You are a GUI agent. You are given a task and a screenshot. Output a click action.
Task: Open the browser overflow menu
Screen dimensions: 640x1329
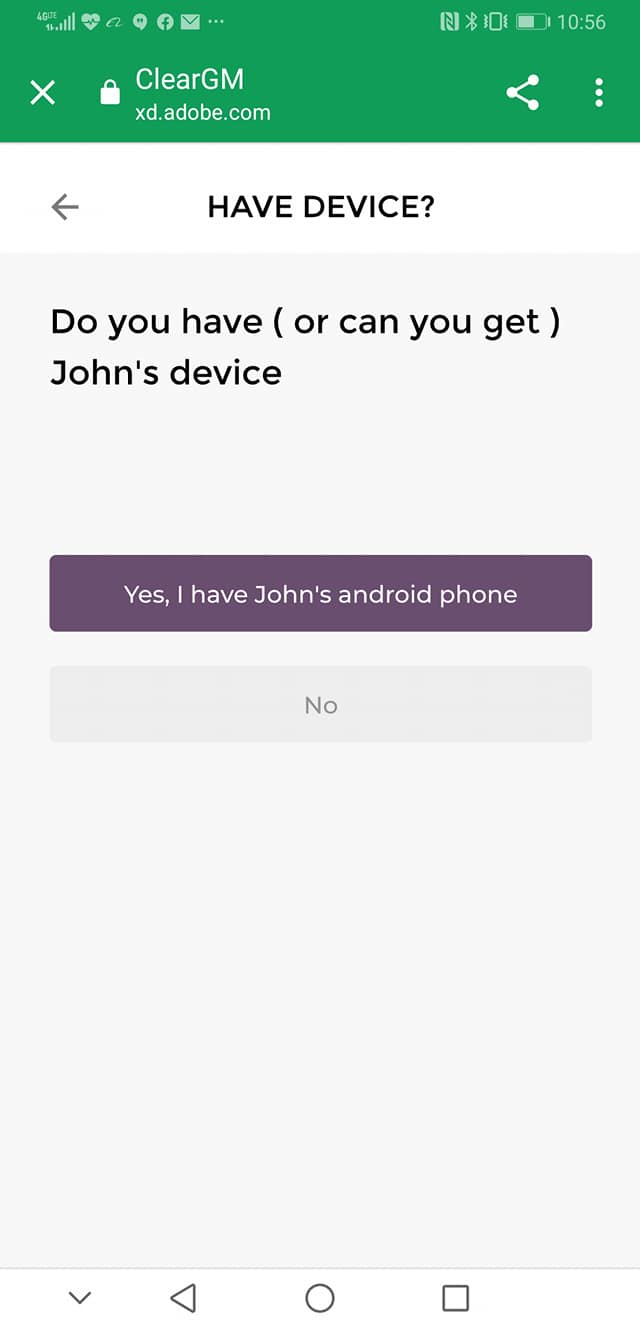tap(599, 93)
